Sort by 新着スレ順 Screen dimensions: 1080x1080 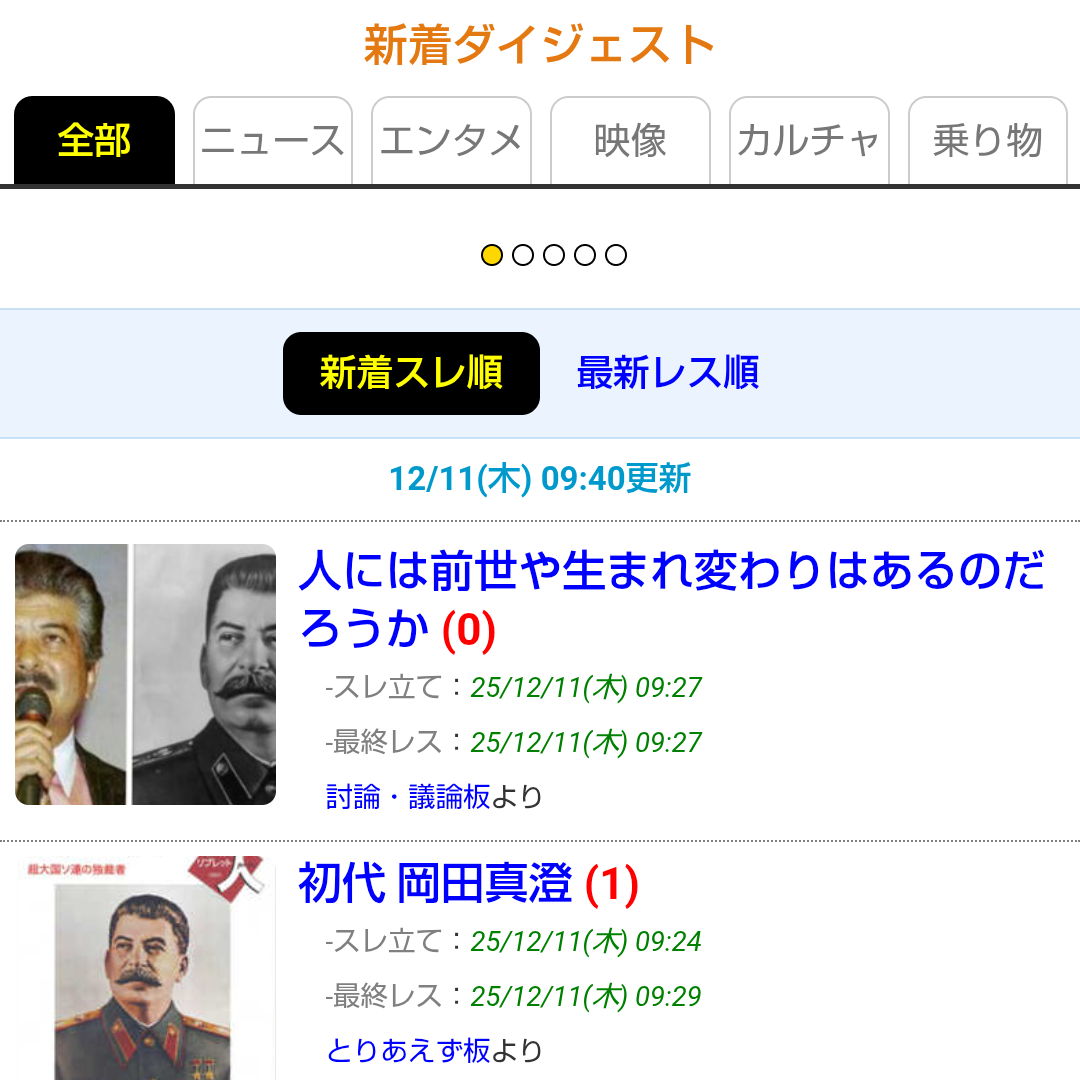411,373
